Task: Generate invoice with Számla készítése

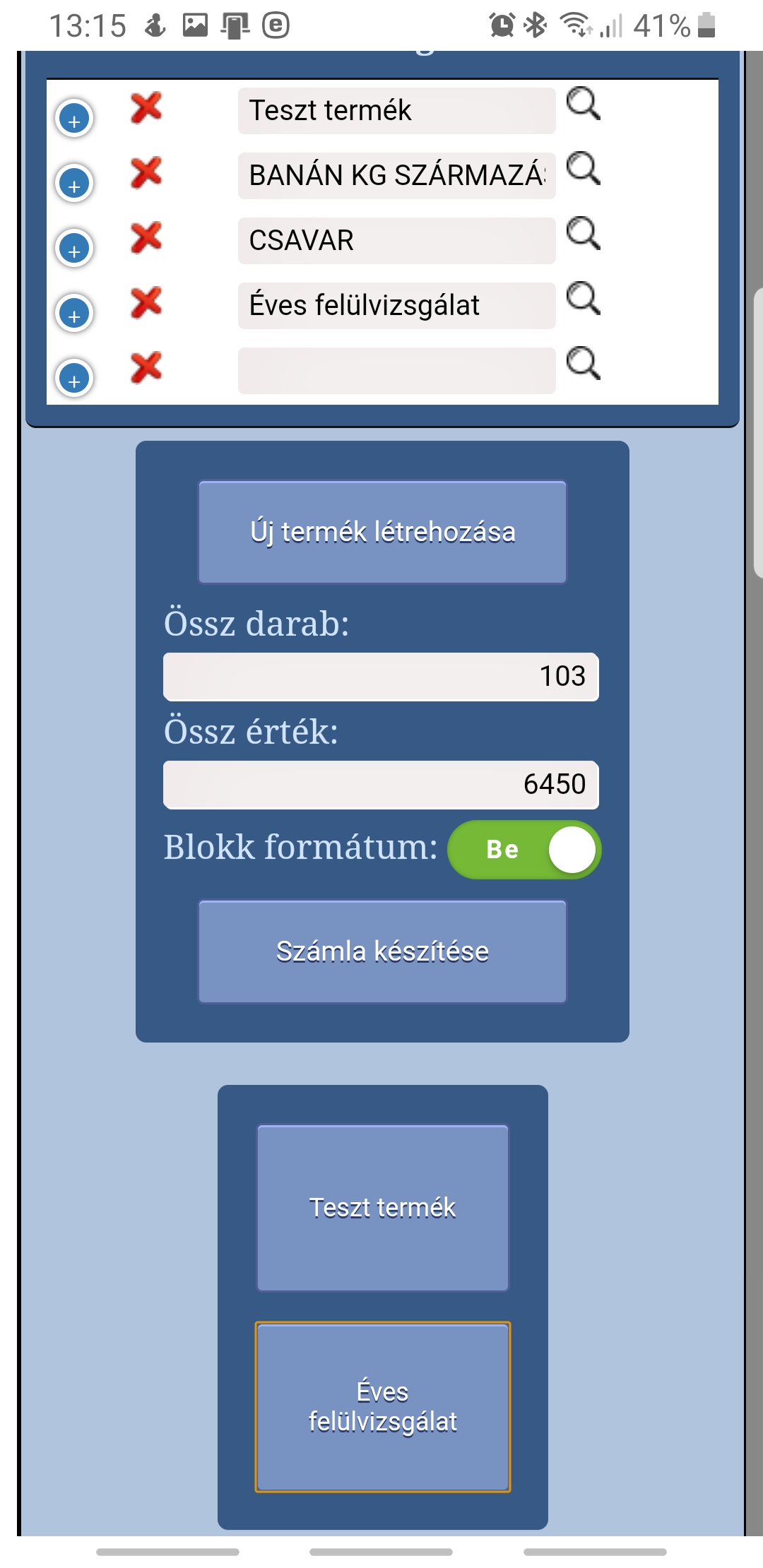Action: coord(382,951)
